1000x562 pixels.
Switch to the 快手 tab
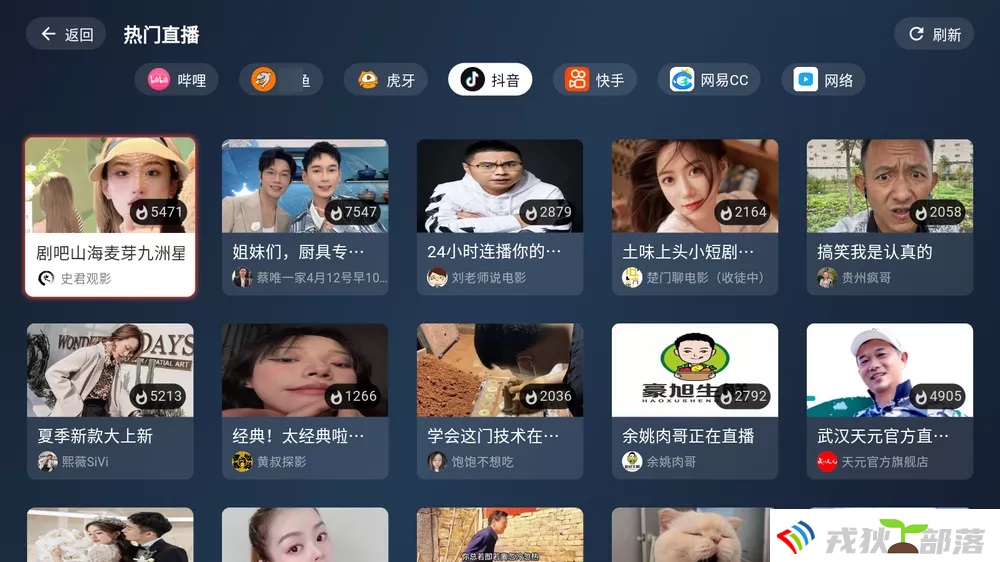(x=594, y=80)
